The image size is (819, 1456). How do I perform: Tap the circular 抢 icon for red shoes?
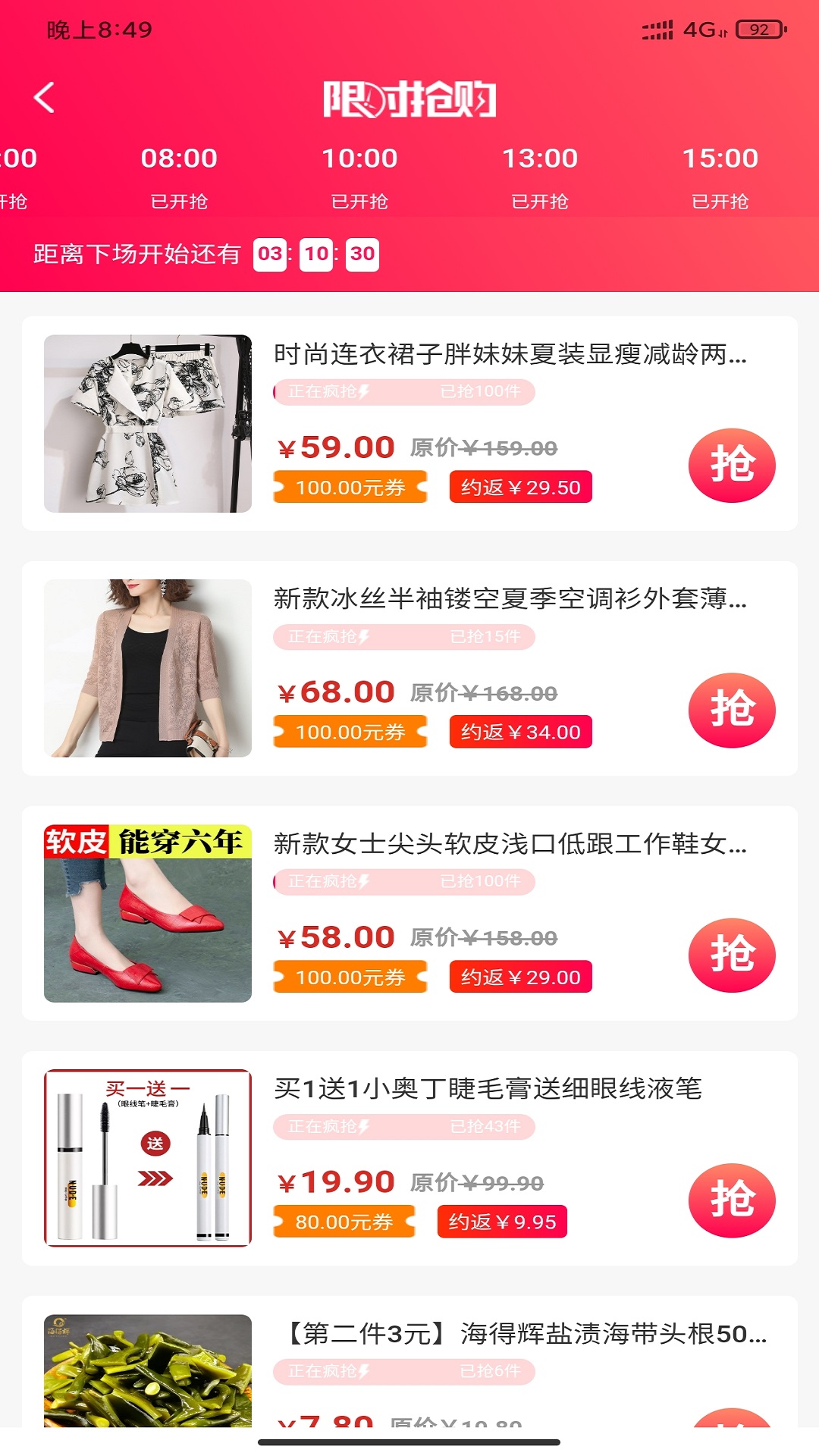(732, 953)
